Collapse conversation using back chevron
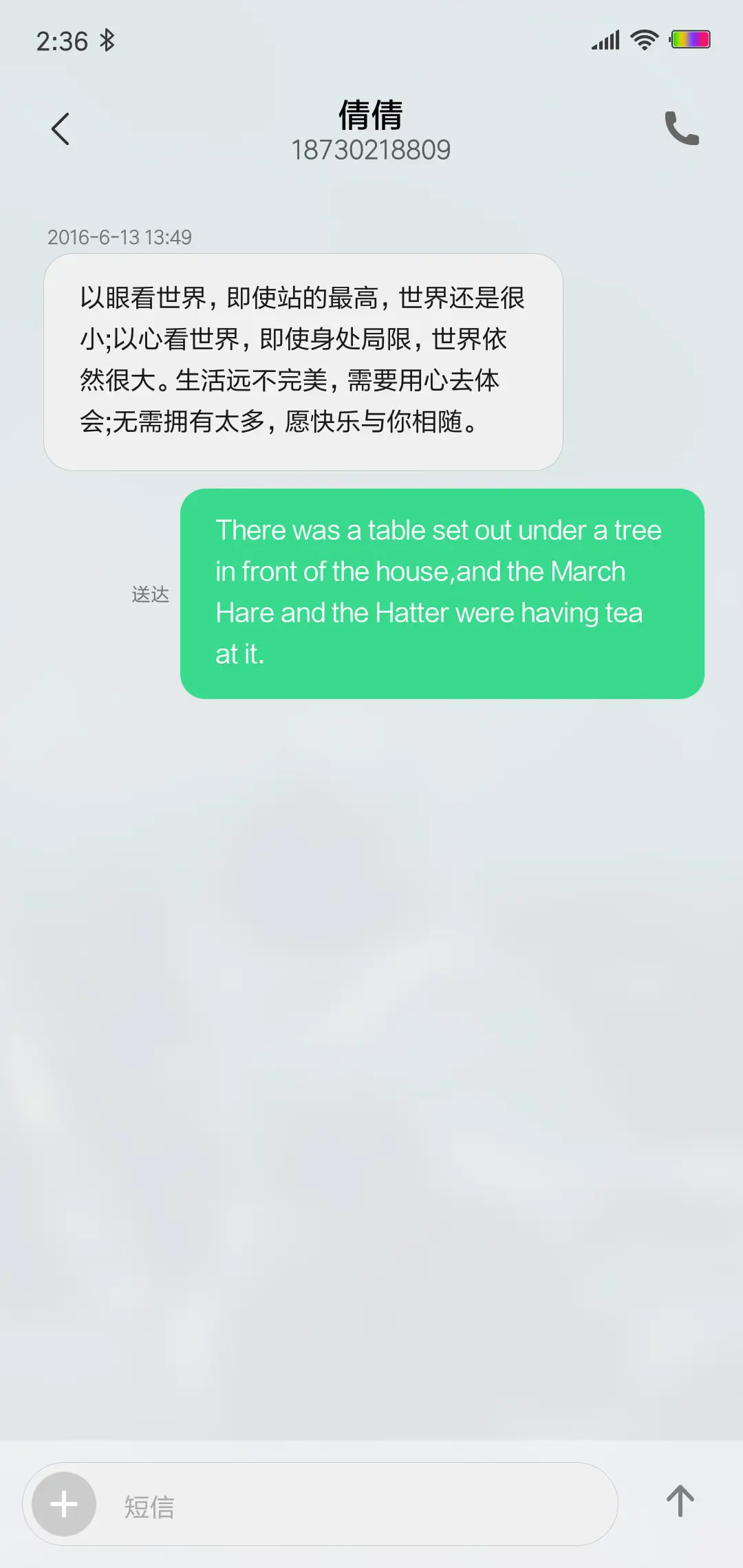Image resolution: width=743 pixels, height=1568 pixels. (61, 129)
